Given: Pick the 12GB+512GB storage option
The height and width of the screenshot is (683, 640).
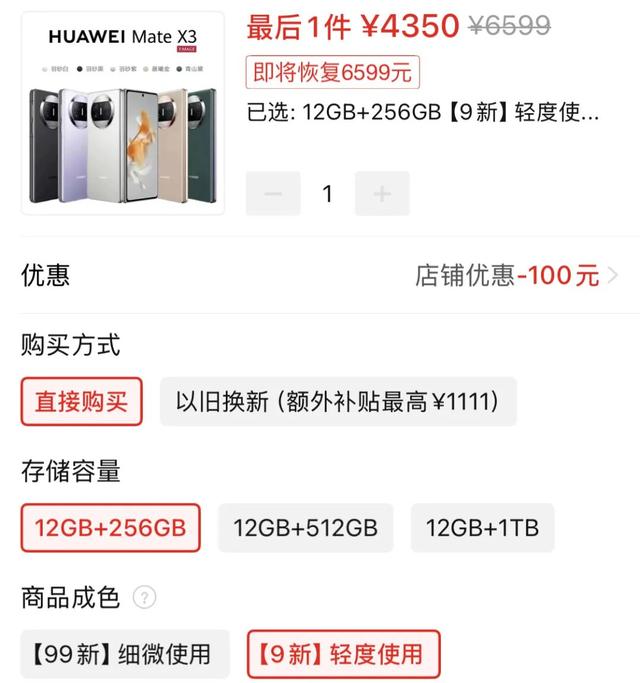Looking at the screenshot, I should [x=305, y=527].
